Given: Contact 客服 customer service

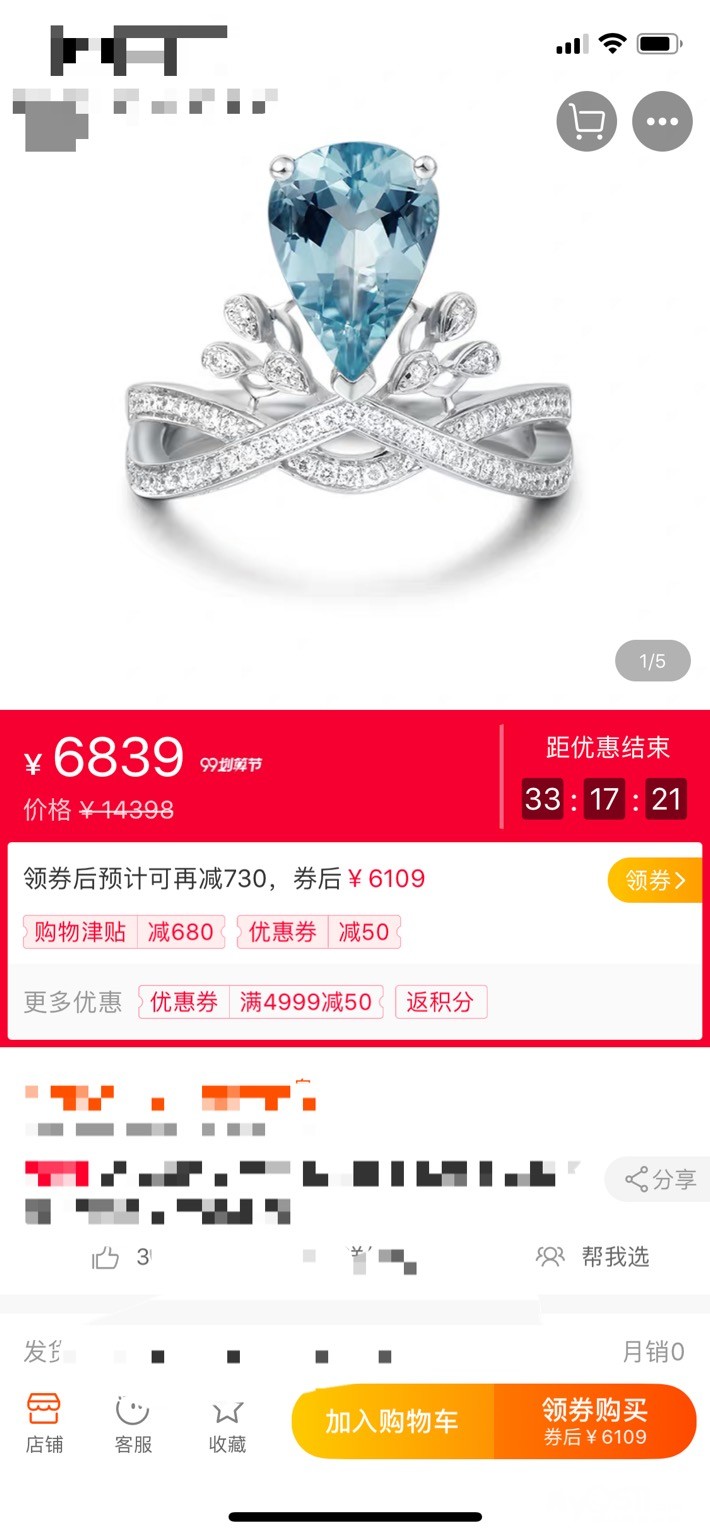Looking at the screenshot, I should [x=133, y=1423].
